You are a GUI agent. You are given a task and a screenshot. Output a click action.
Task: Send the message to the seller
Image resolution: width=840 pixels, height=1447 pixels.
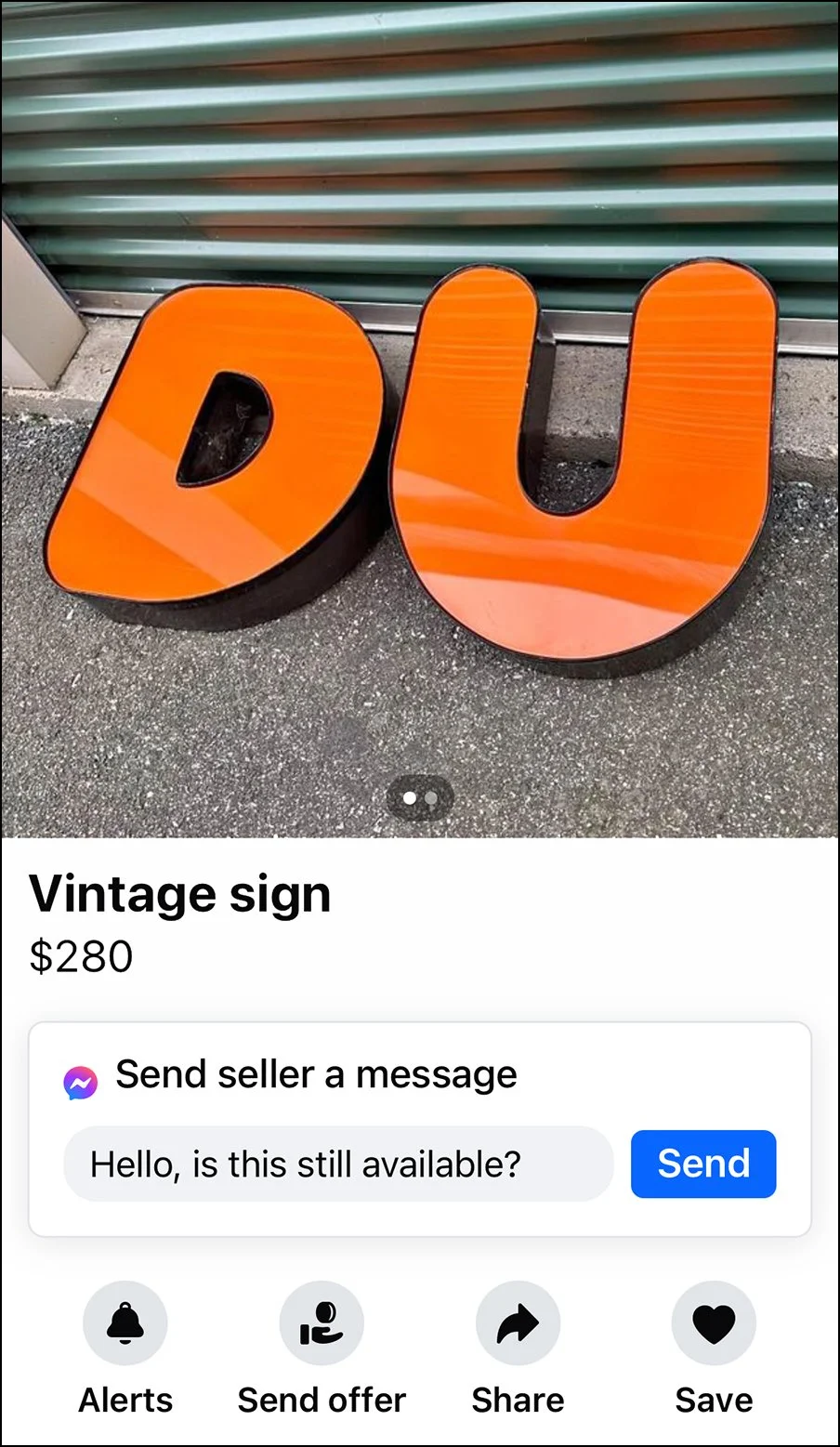click(x=702, y=1164)
